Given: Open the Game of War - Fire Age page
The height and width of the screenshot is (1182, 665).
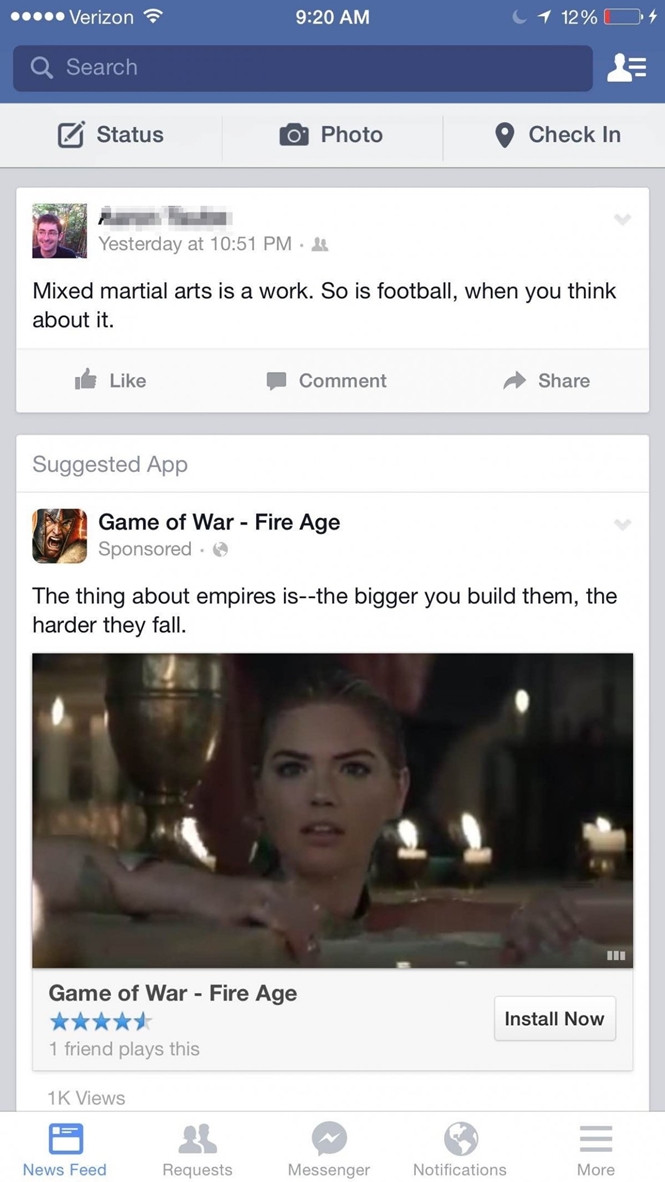Looking at the screenshot, I should pos(219,522).
